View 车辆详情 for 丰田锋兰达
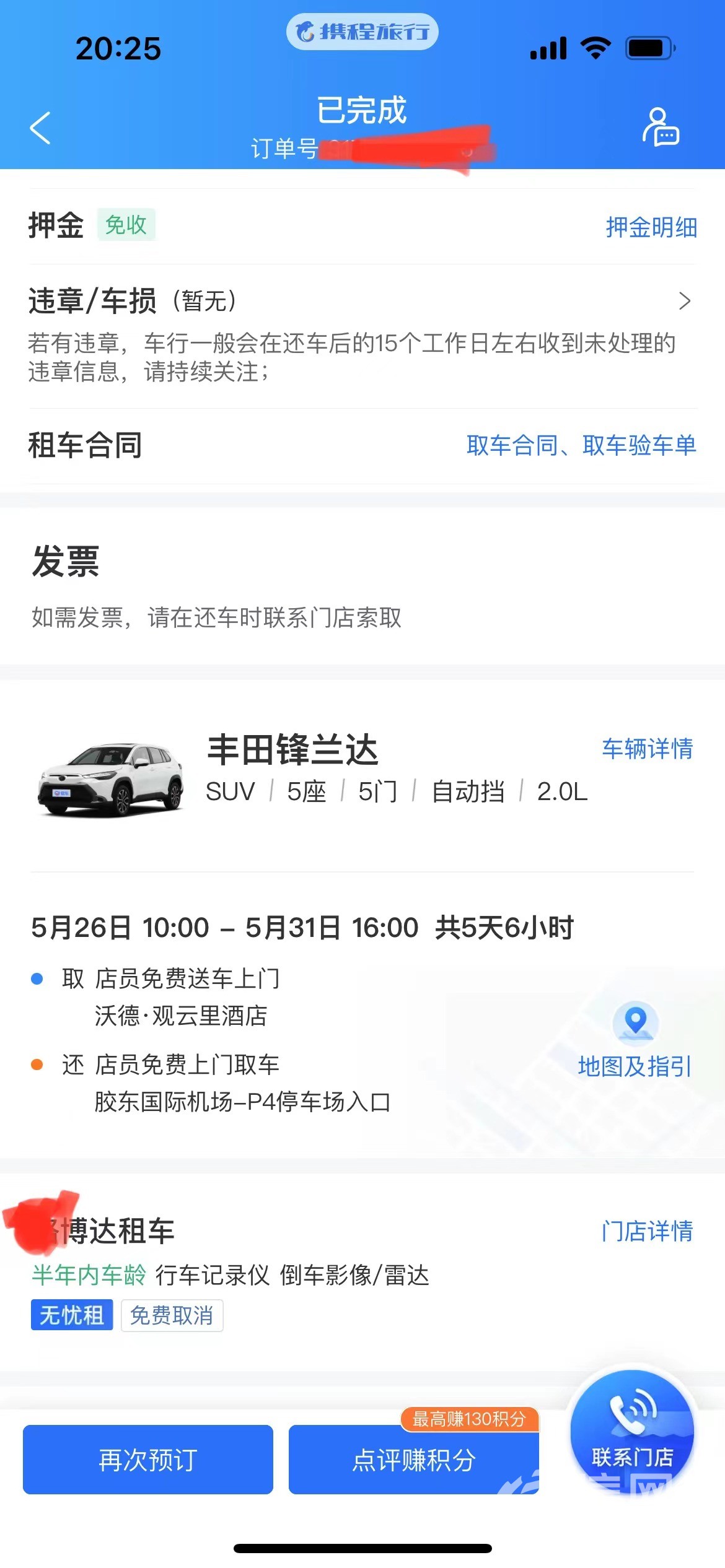 click(x=647, y=748)
